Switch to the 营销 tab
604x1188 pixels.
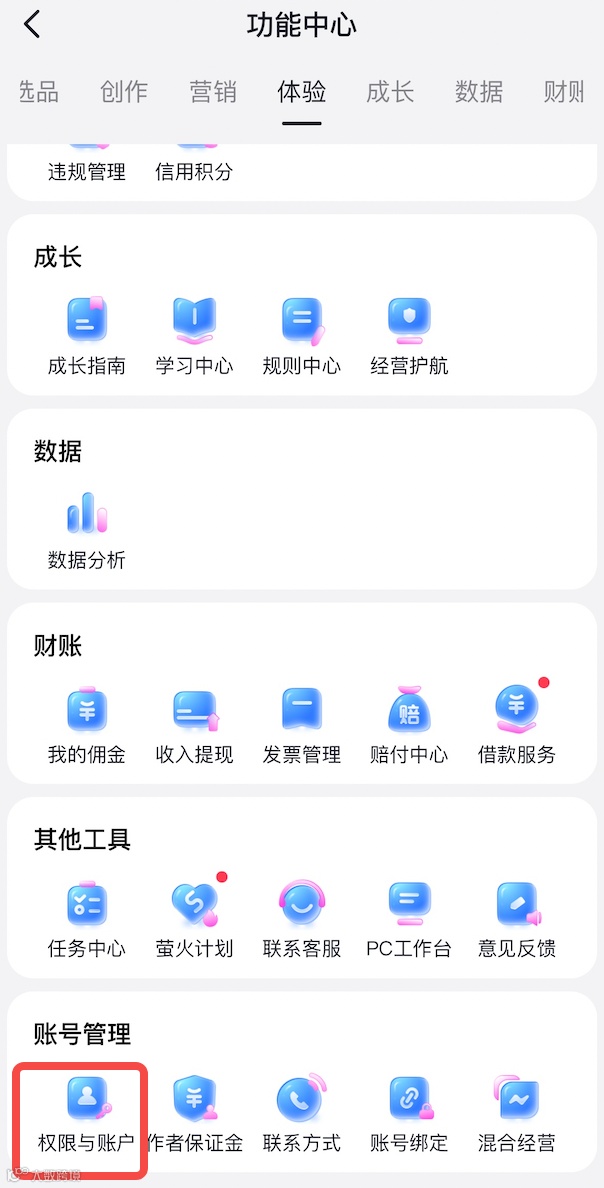pyautogui.click(x=213, y=92)
